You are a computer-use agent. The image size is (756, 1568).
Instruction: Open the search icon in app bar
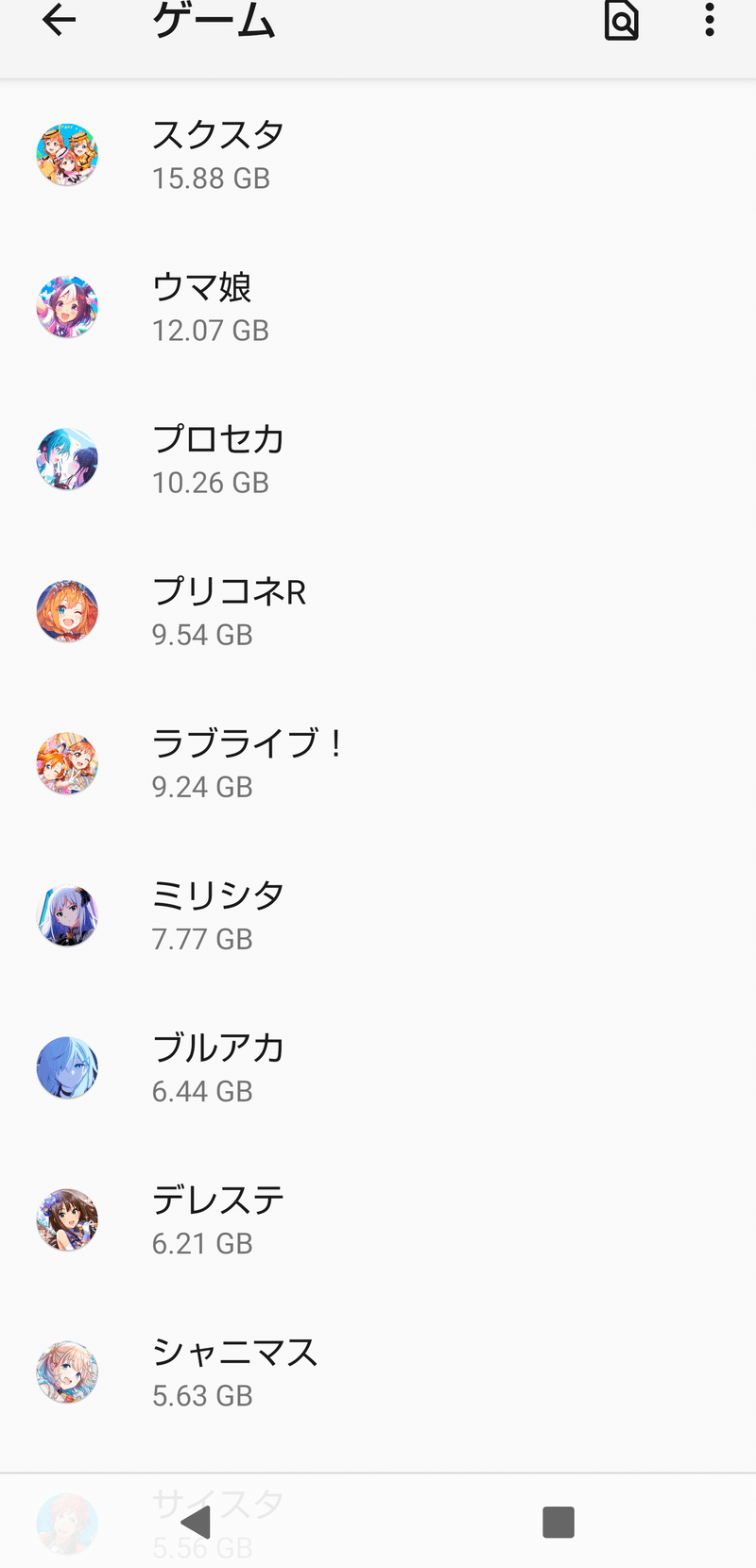(621, 20)
